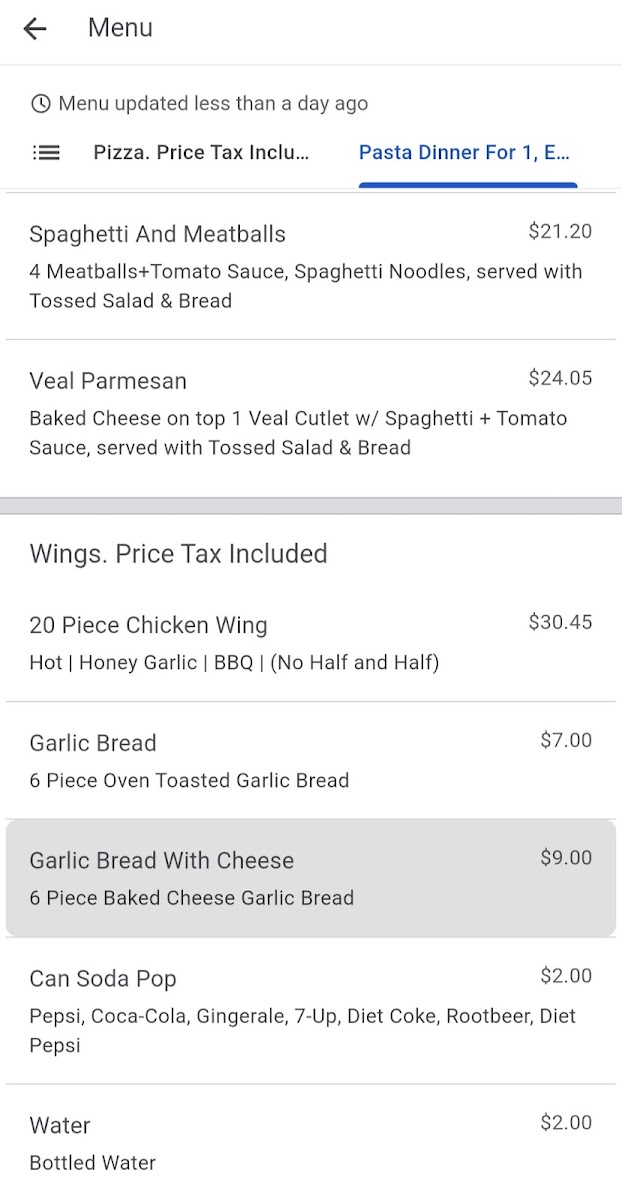Tap the Garlic Bread With Cheese item
622x1200 pixels.
click(x=310, y=878)
